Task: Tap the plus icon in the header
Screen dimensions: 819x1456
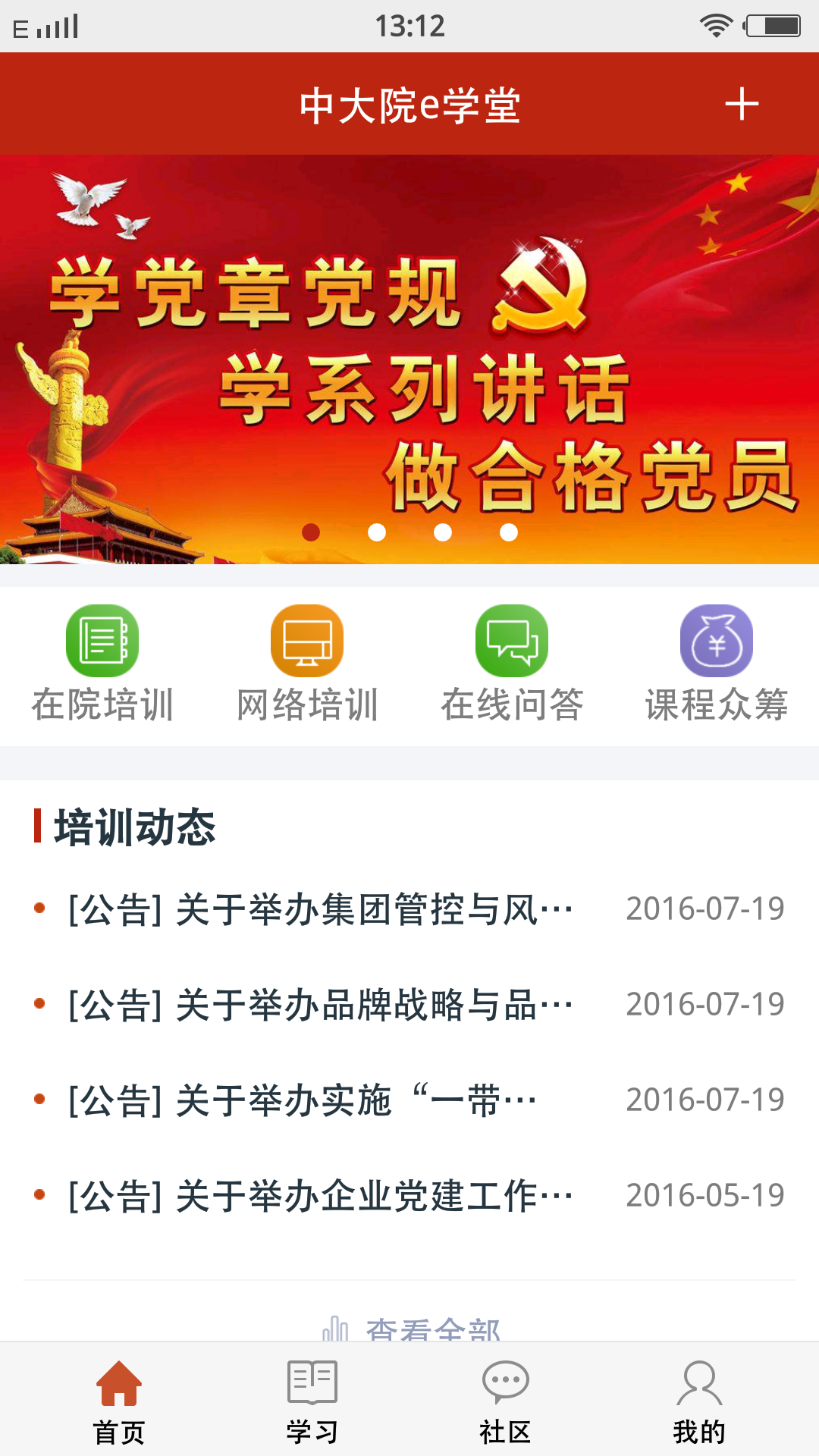Action: point(742,104)
